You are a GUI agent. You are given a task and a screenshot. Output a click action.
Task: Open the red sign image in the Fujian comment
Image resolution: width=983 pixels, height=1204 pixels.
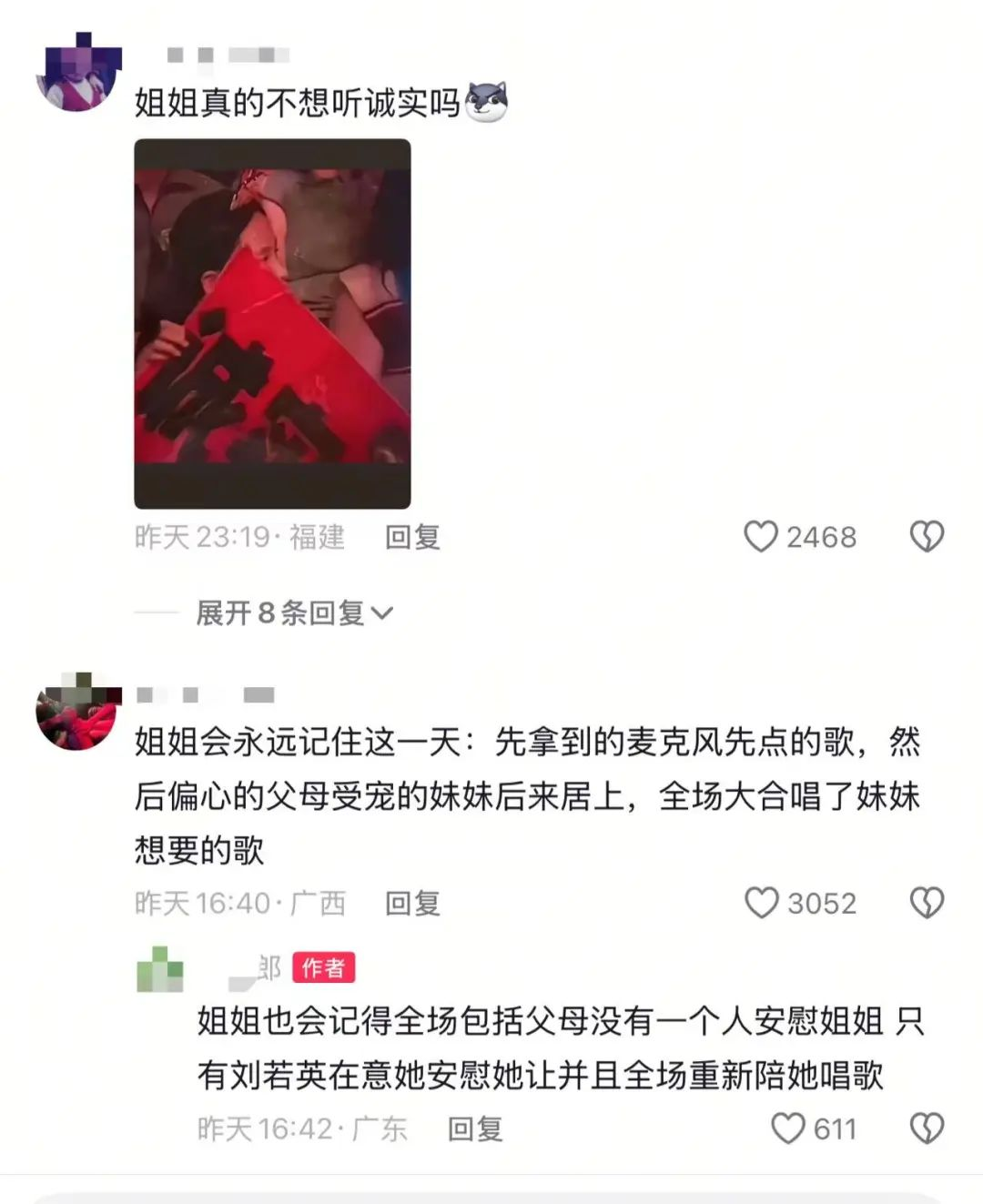pyautogui.click(x=272, y=323)
